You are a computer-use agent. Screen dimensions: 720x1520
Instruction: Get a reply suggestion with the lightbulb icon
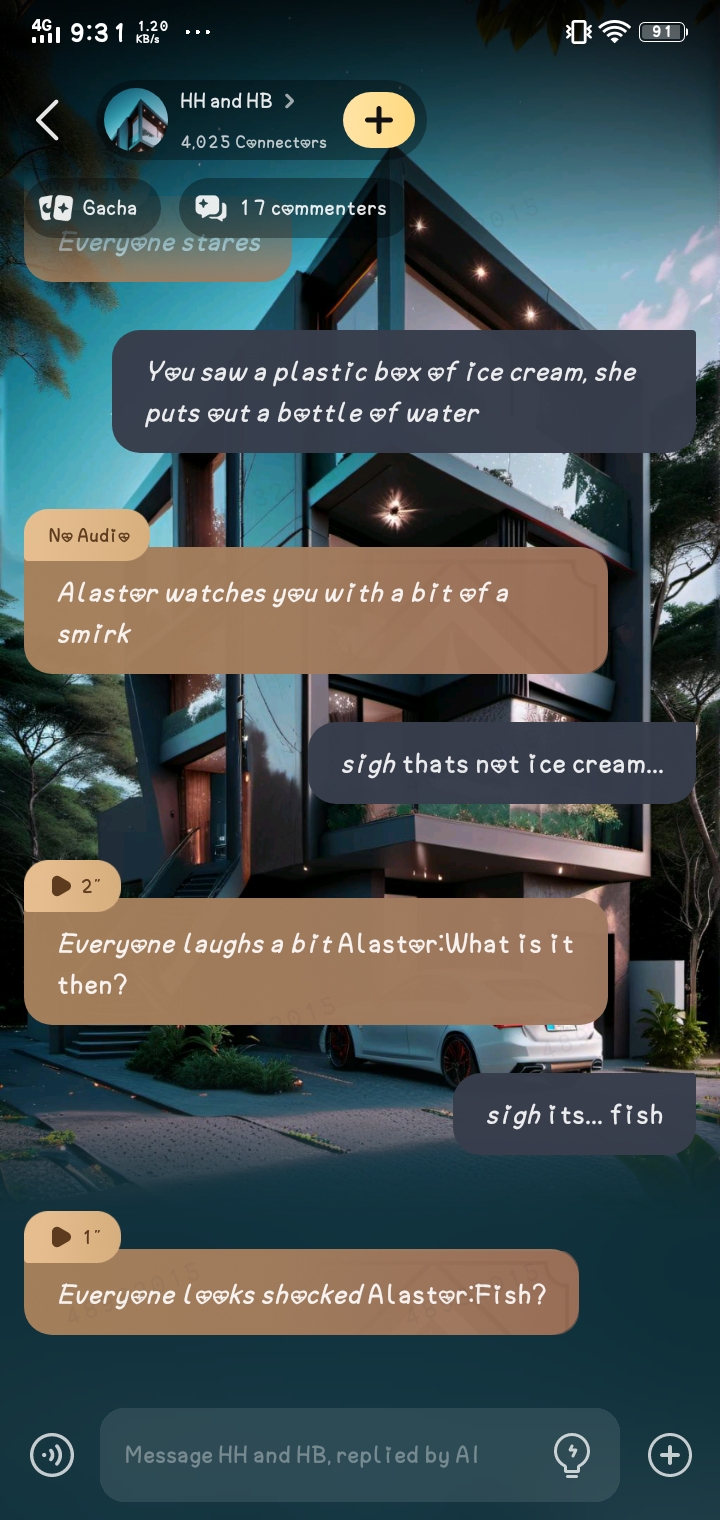(x=572, y=1455)
